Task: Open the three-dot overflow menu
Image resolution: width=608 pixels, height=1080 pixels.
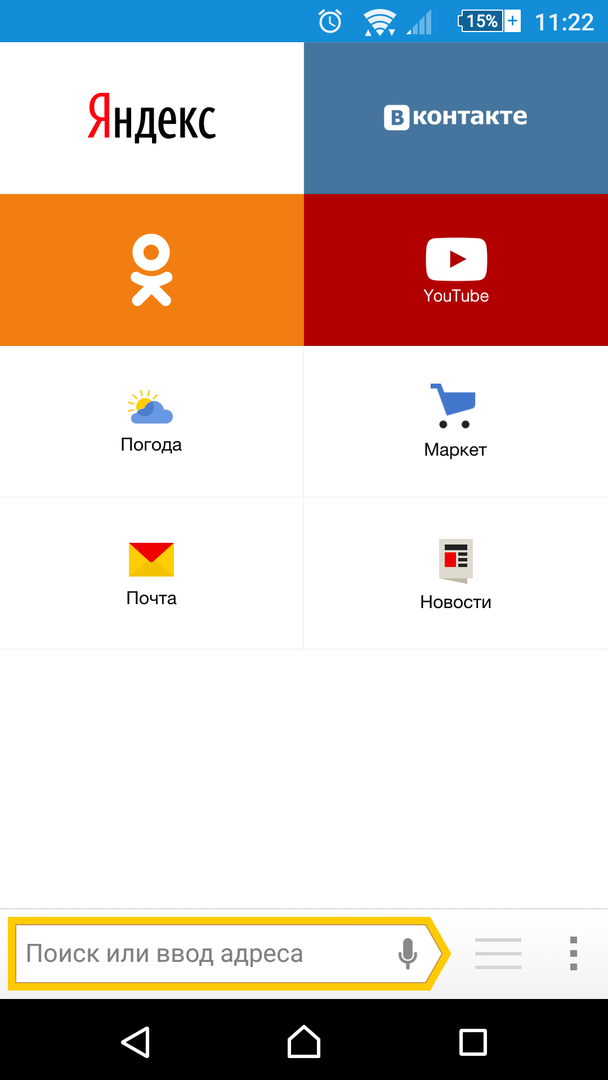Action: coord(573,954)
